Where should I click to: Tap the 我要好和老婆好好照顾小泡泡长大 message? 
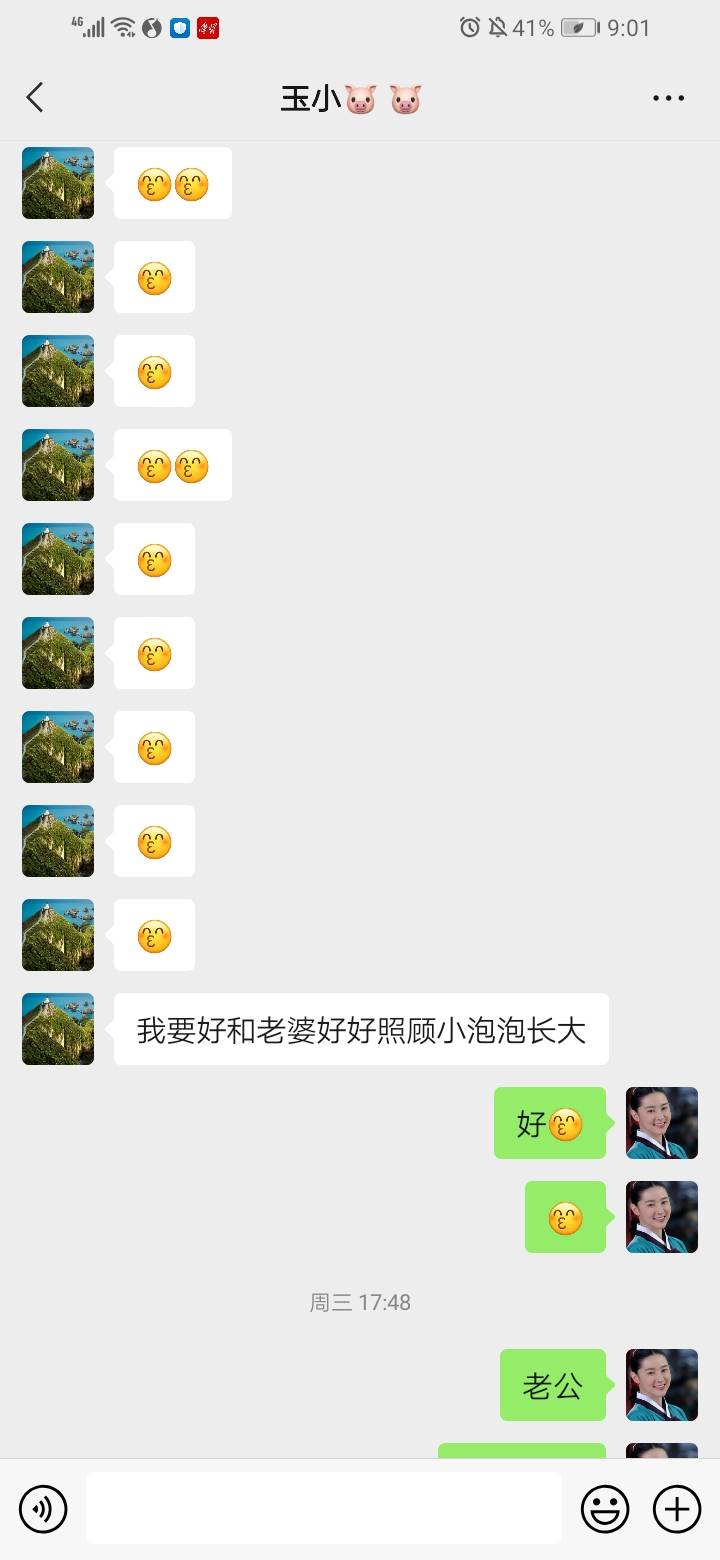click(x=361, y=1029)
